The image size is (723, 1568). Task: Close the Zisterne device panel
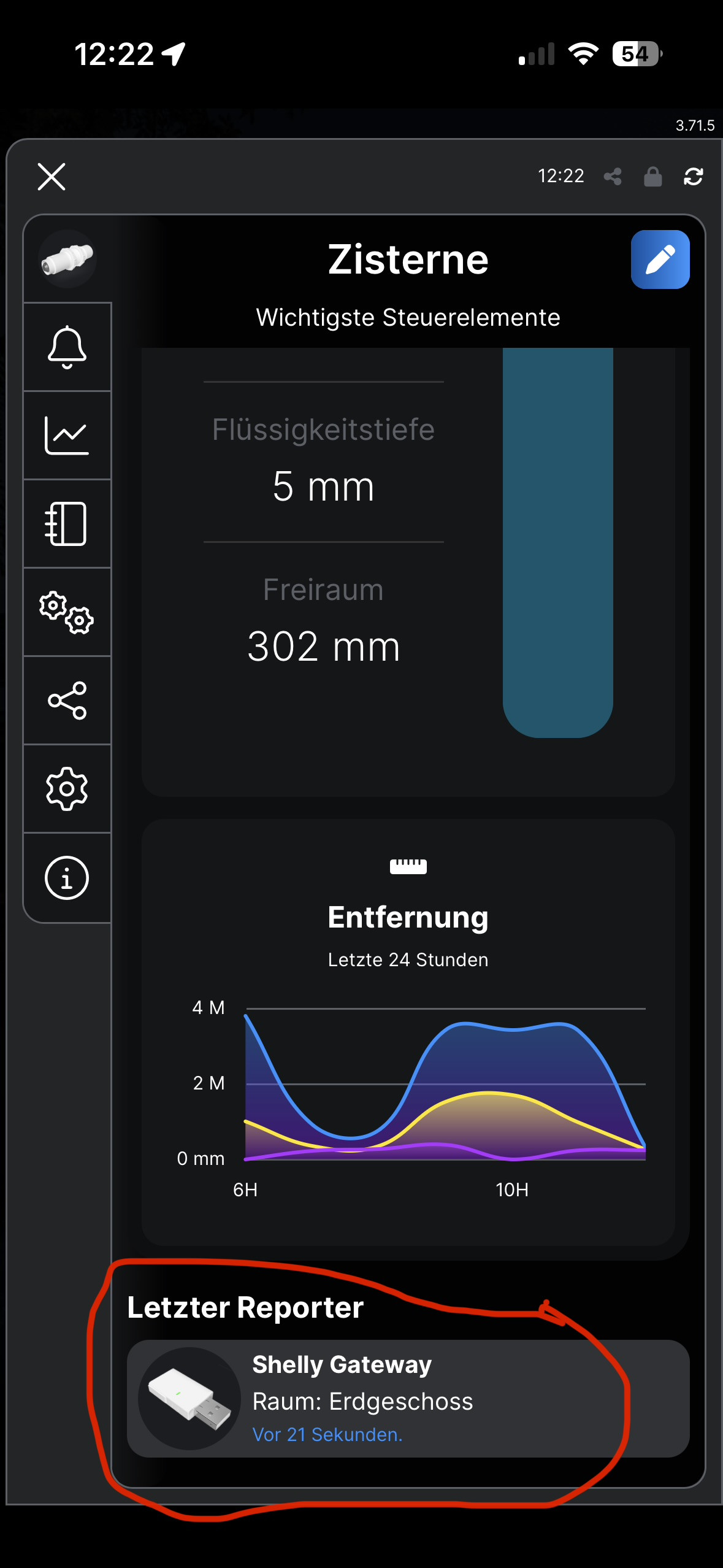52,177
